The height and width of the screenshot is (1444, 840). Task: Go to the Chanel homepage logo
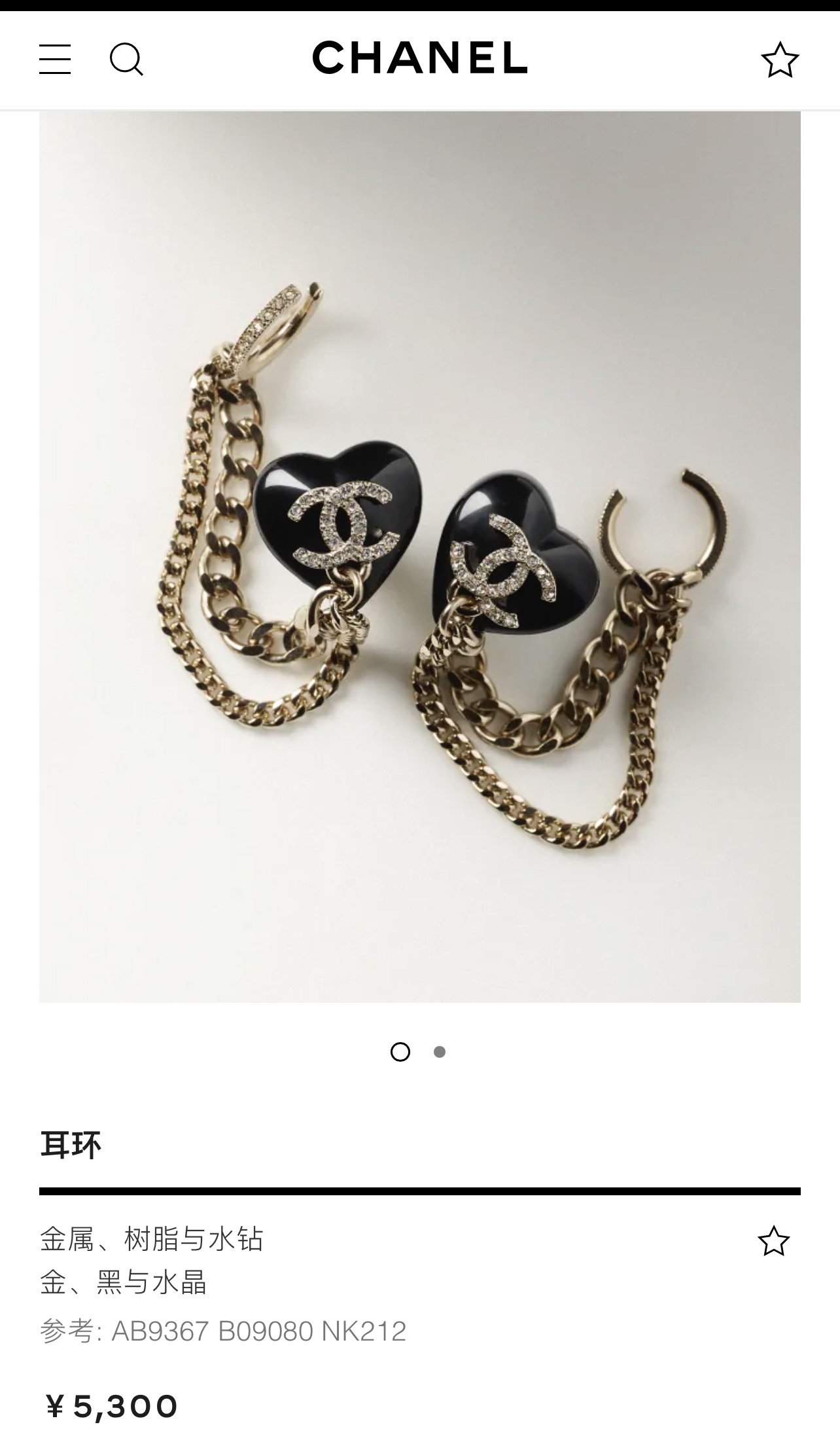(x=419, y=58)
